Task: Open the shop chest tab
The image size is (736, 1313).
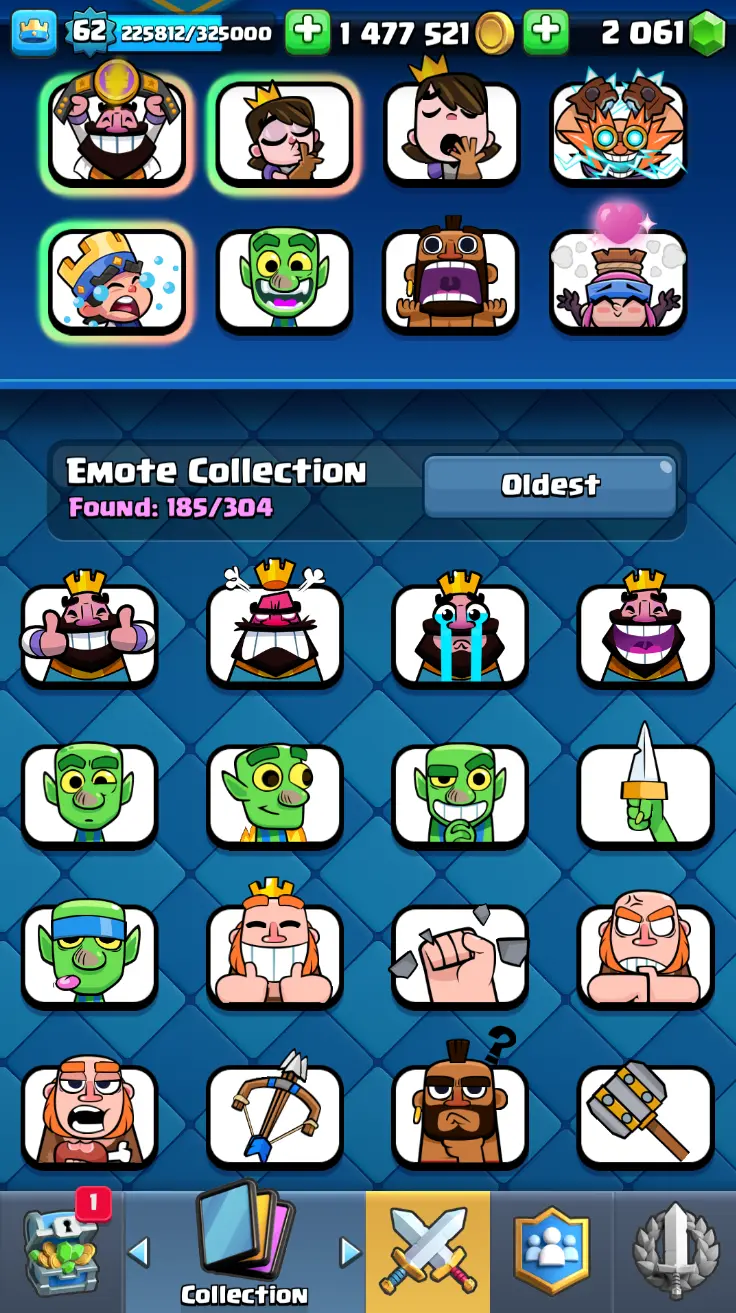Action: coord(62,1250)
